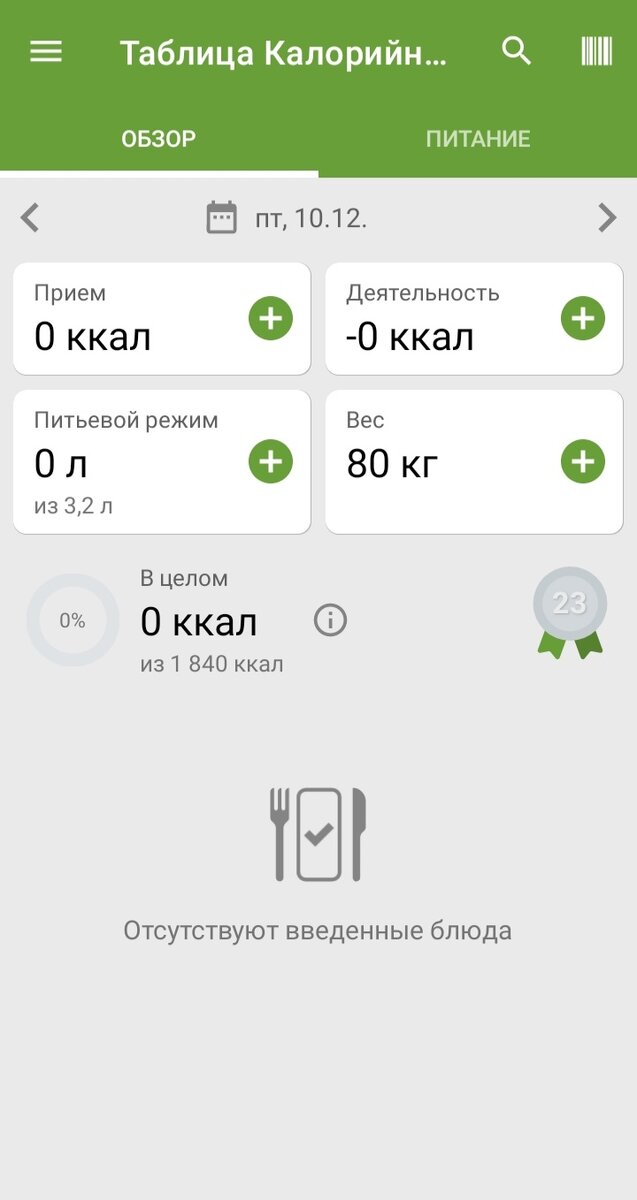Go to the next day
Viewport: 637px width, 1200px height.
607,217
